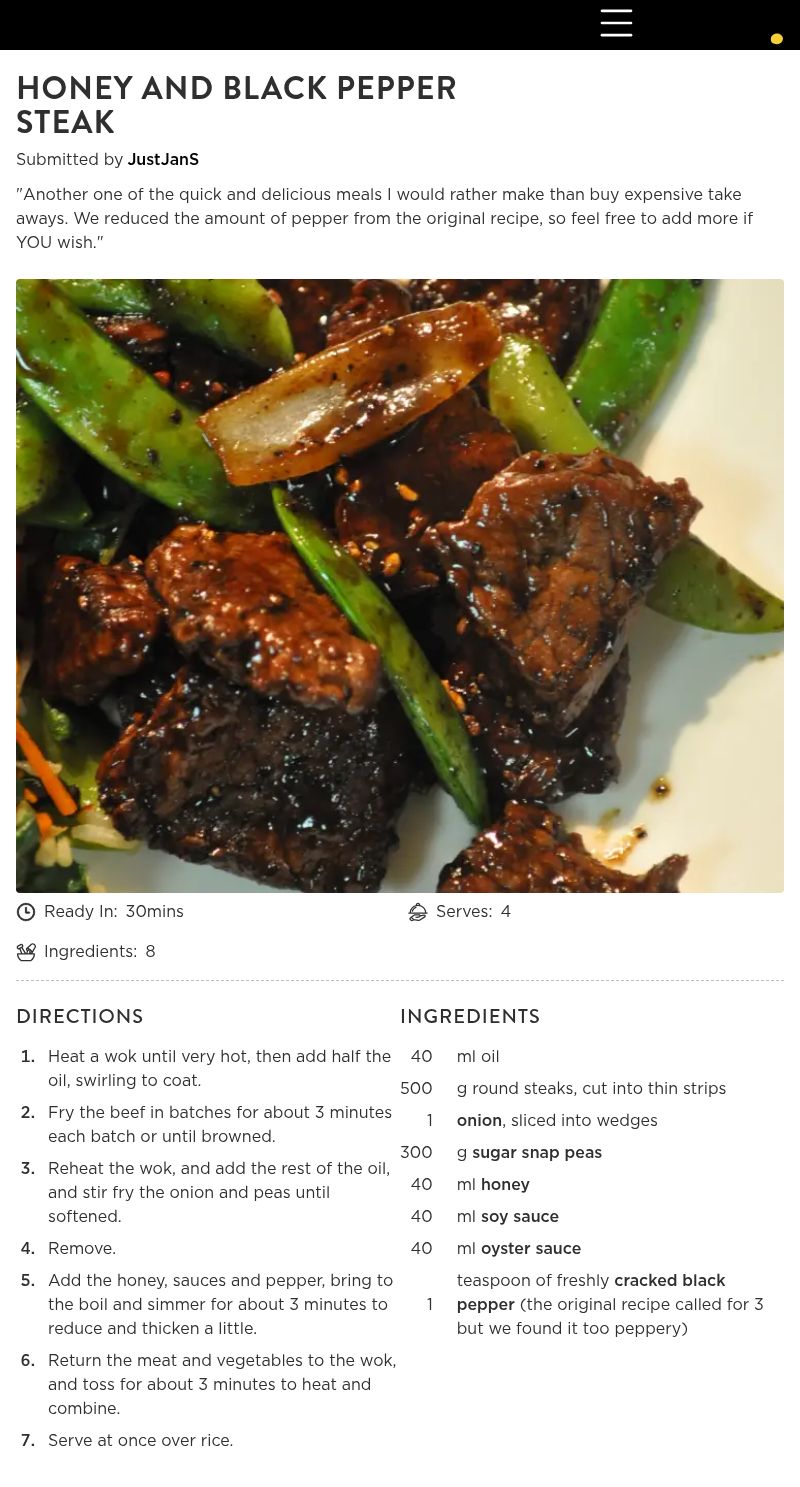800x1487 pixels.
Task: Open the hamburger menu
Action: pyautogui.click(x=616, y=23)
